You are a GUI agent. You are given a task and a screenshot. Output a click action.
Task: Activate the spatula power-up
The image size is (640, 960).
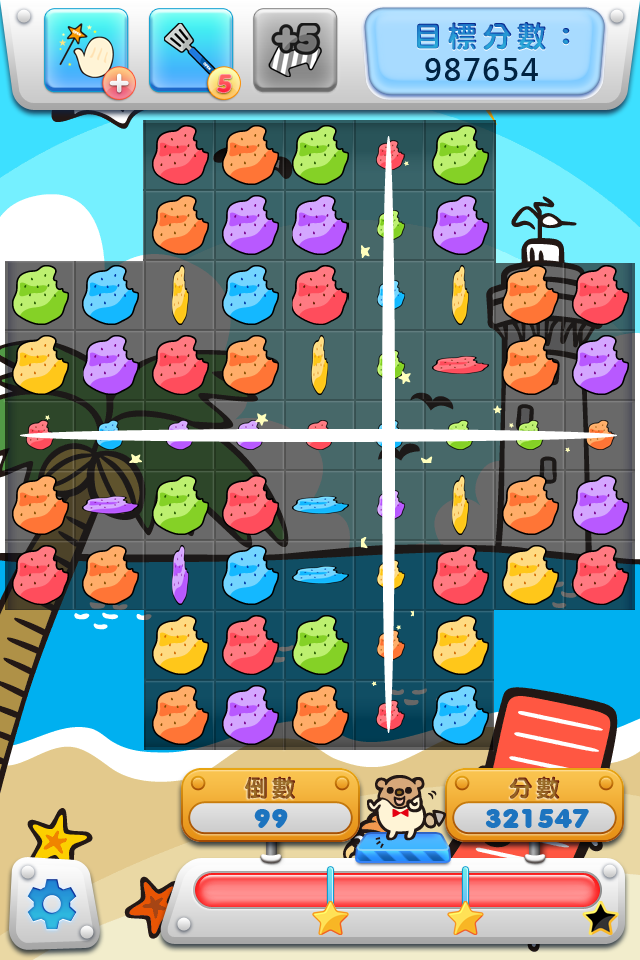coord(191,50)
